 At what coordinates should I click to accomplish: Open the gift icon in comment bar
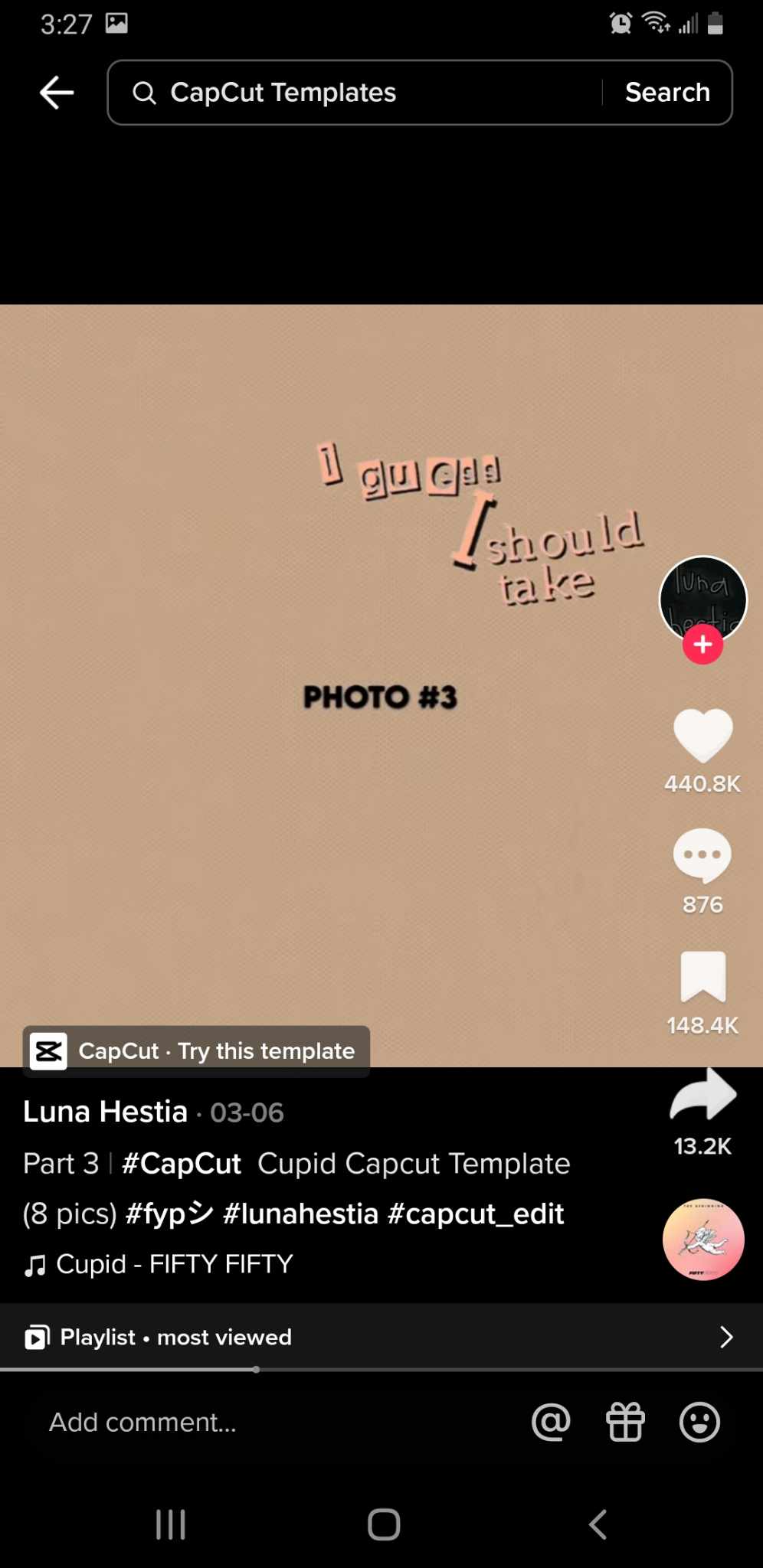tap(625, 1423)
